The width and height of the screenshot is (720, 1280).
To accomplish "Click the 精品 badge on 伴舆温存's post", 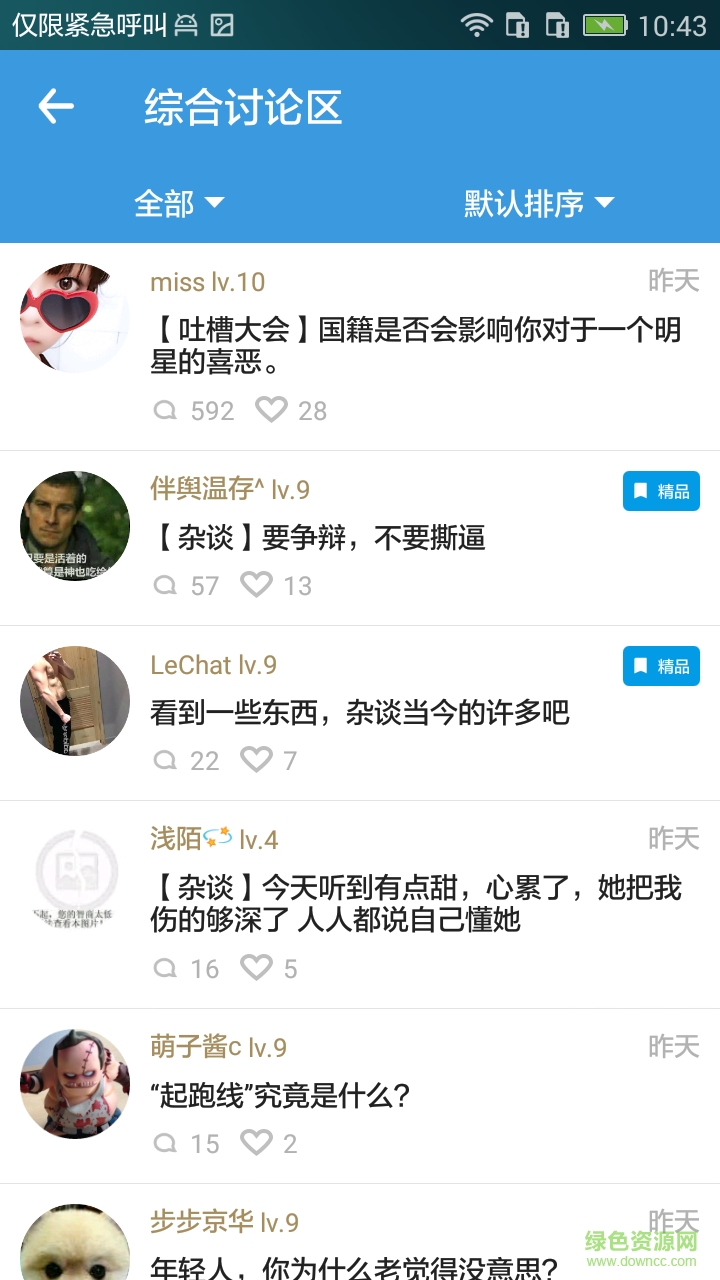I will click(x=661, y=490).
